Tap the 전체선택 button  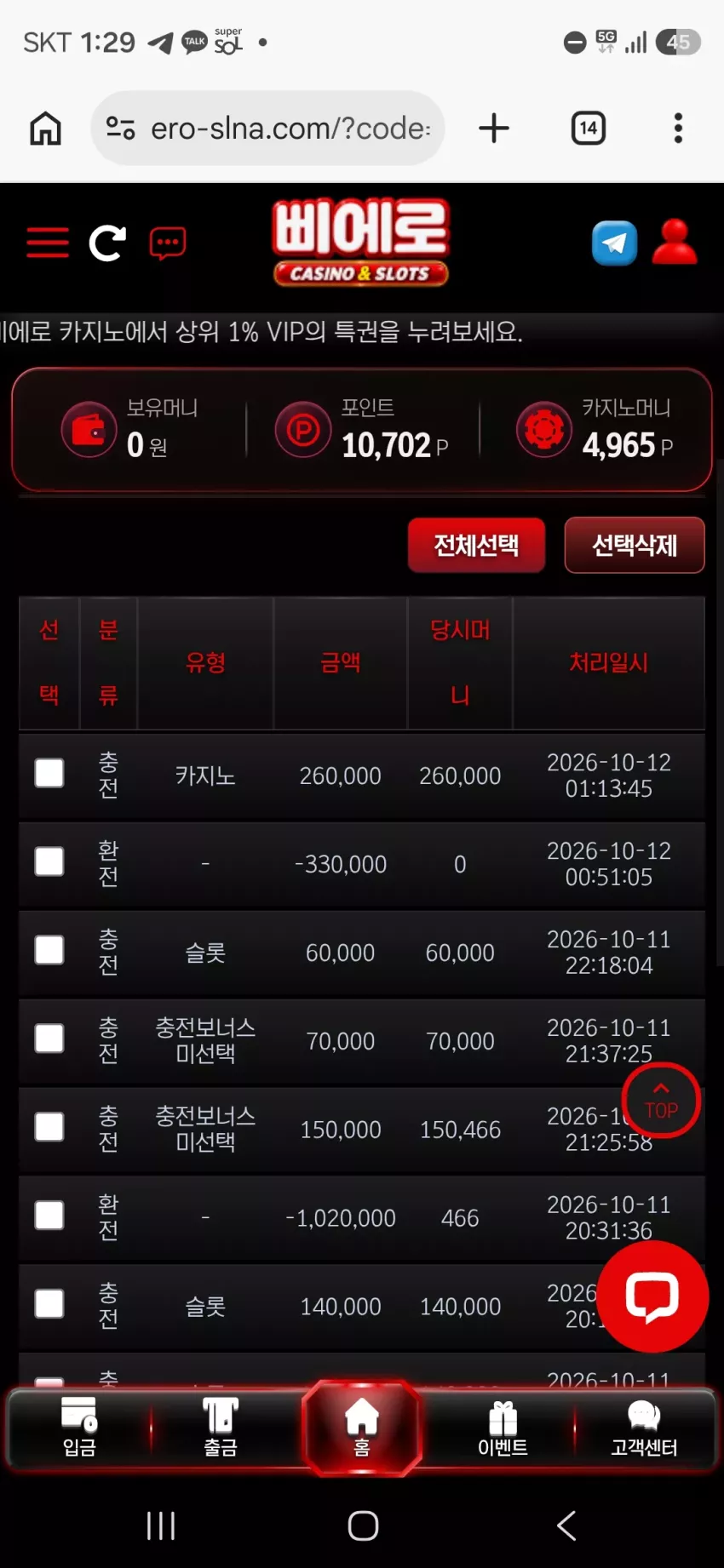(x=476, y=545)
